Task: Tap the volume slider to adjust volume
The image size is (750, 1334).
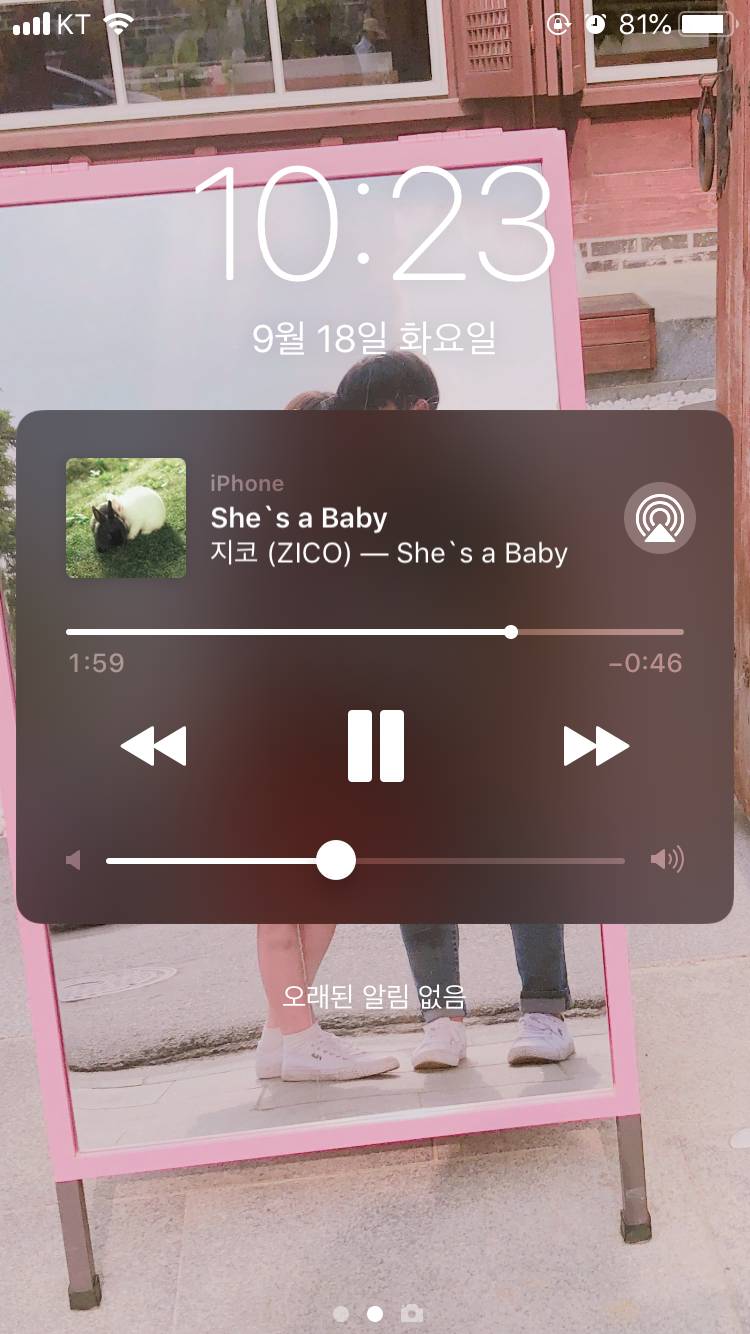Action: [365, 860]
